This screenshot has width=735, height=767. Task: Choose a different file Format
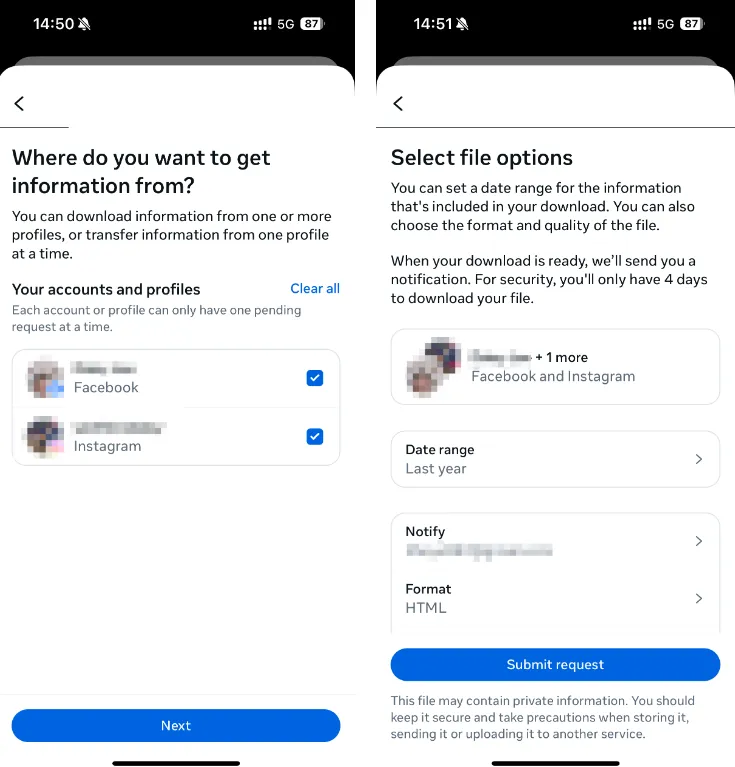[x=555, y=598]
